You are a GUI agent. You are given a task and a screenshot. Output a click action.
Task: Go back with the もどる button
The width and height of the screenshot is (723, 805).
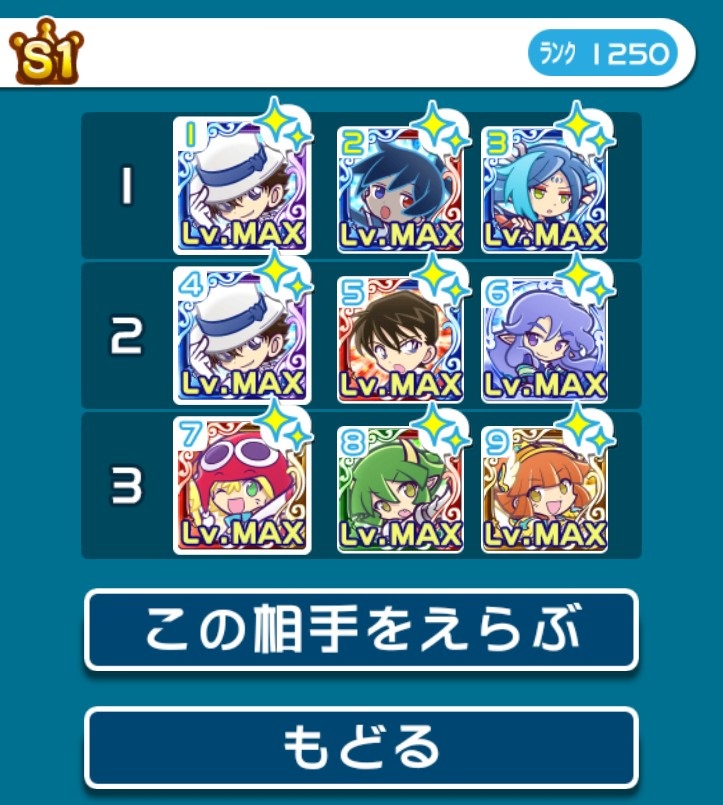coord(361,747)
